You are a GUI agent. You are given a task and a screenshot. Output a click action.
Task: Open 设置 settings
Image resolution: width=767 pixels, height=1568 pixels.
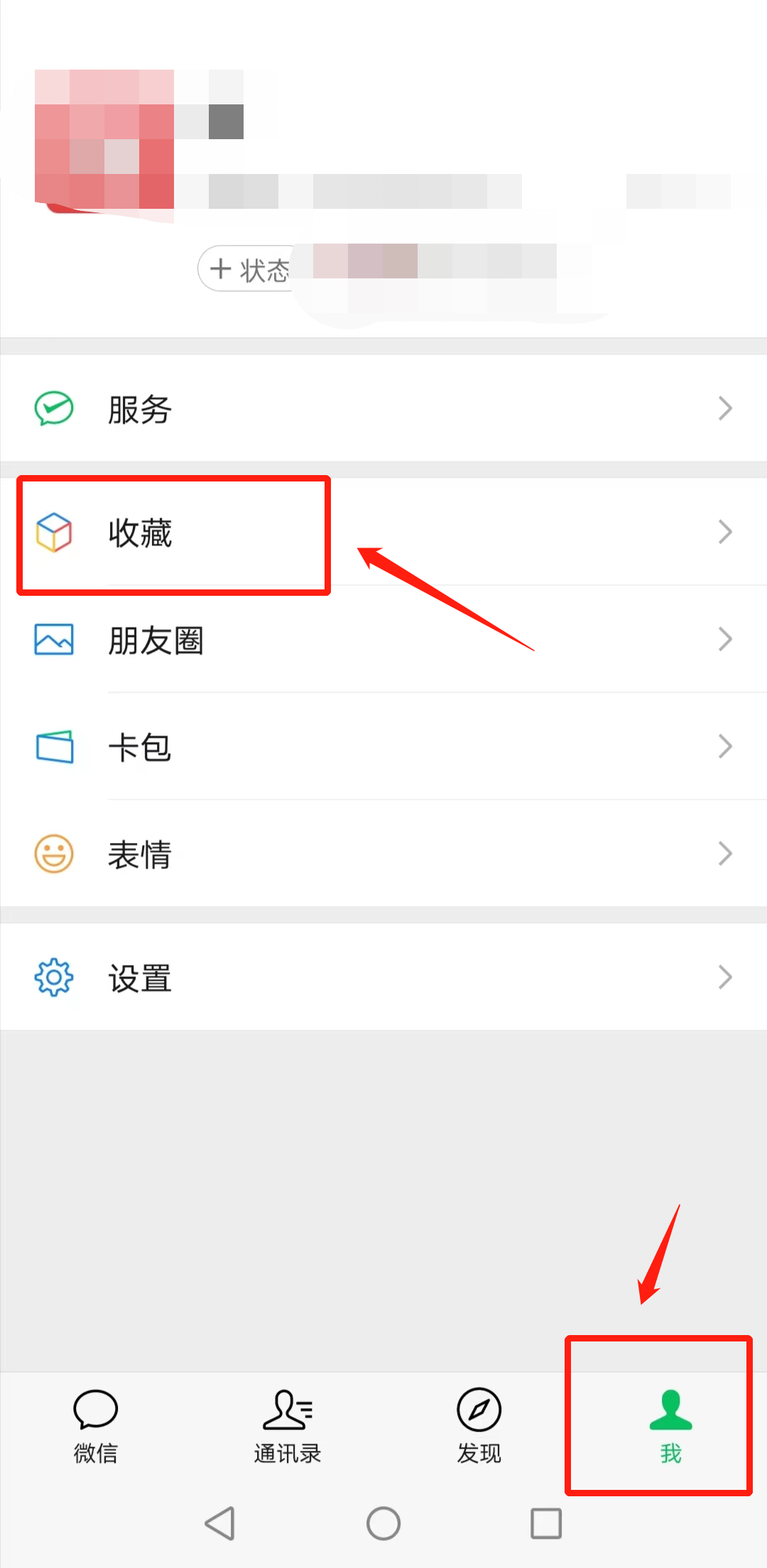383,977
